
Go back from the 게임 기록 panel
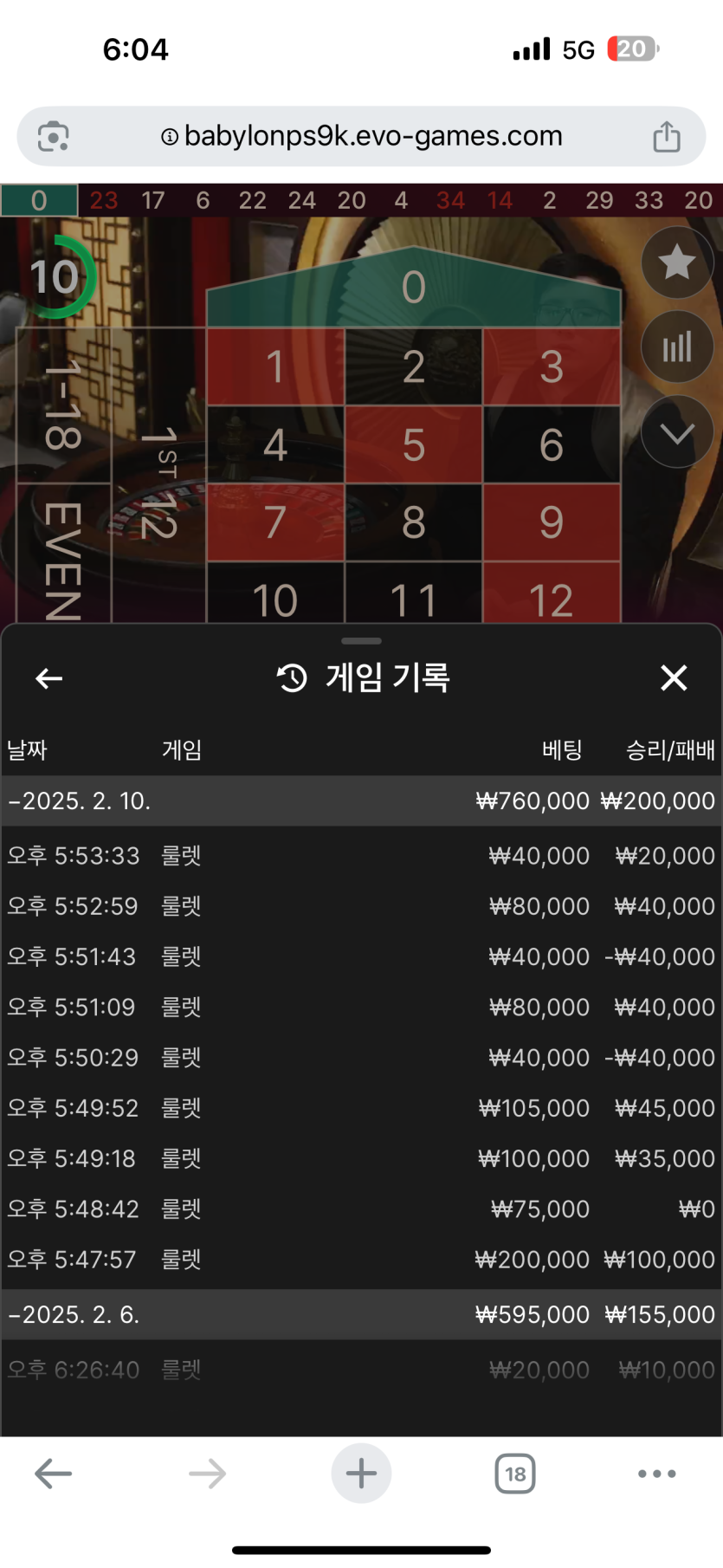(x=49, y=678)
